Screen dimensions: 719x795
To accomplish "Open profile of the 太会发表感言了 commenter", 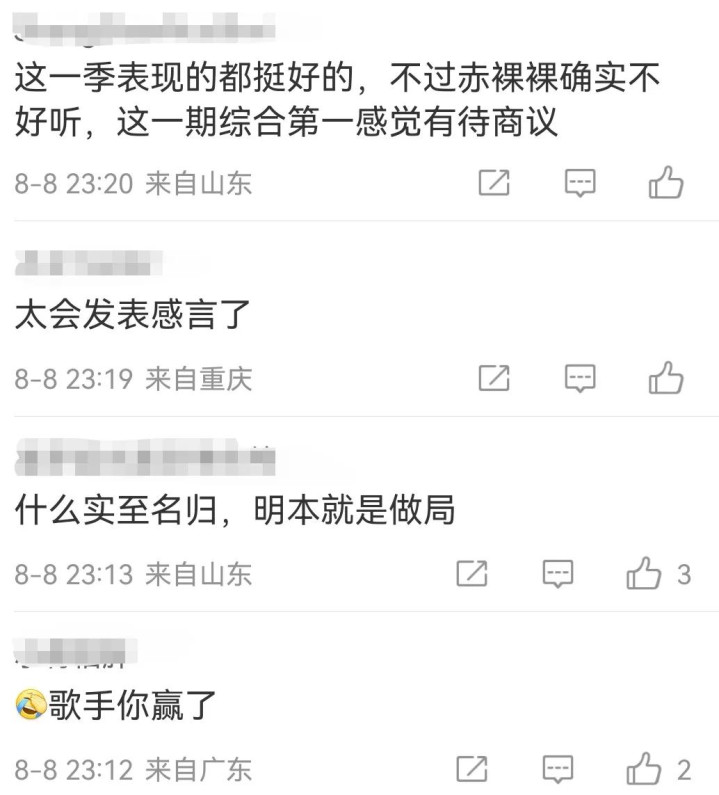I will tap(90, 266).
